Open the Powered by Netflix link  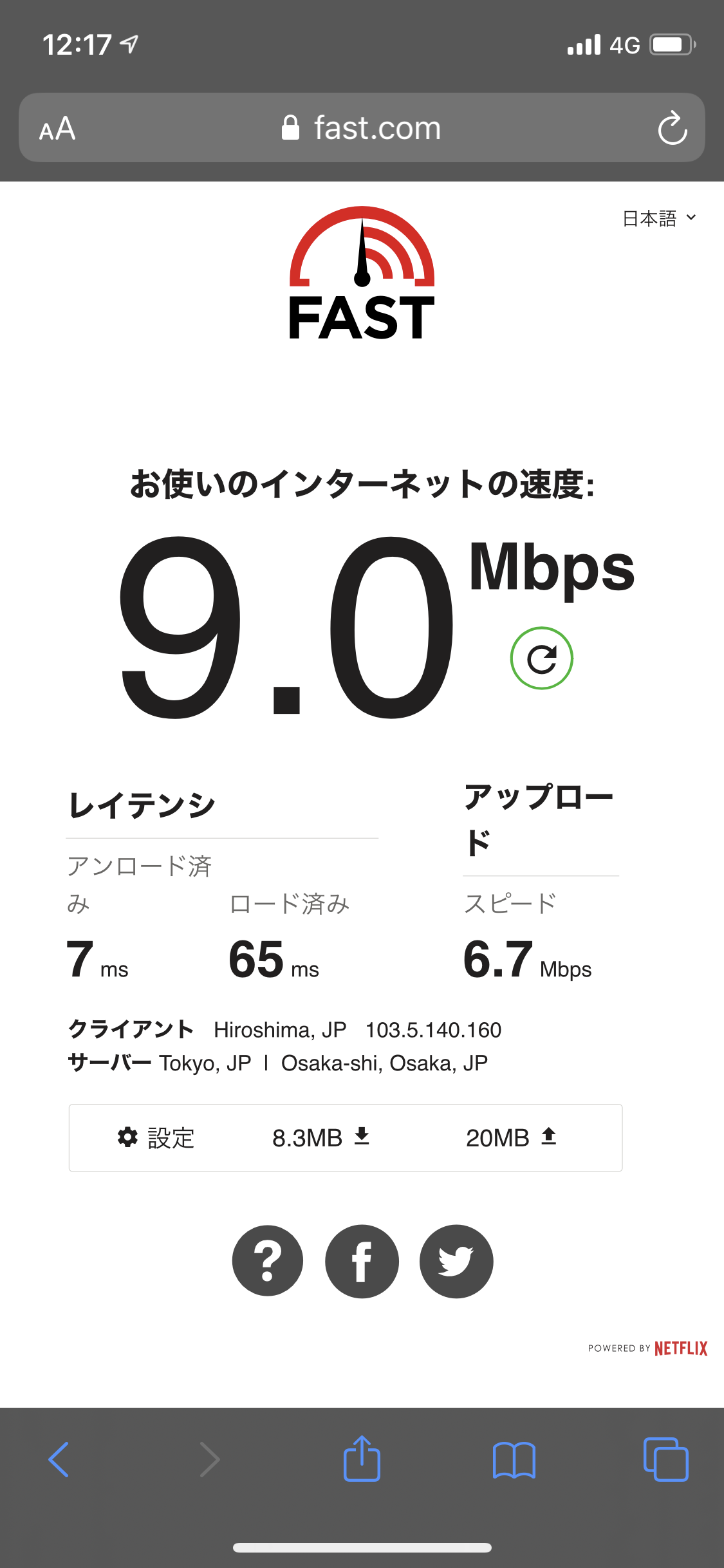tap(647, 1348)
